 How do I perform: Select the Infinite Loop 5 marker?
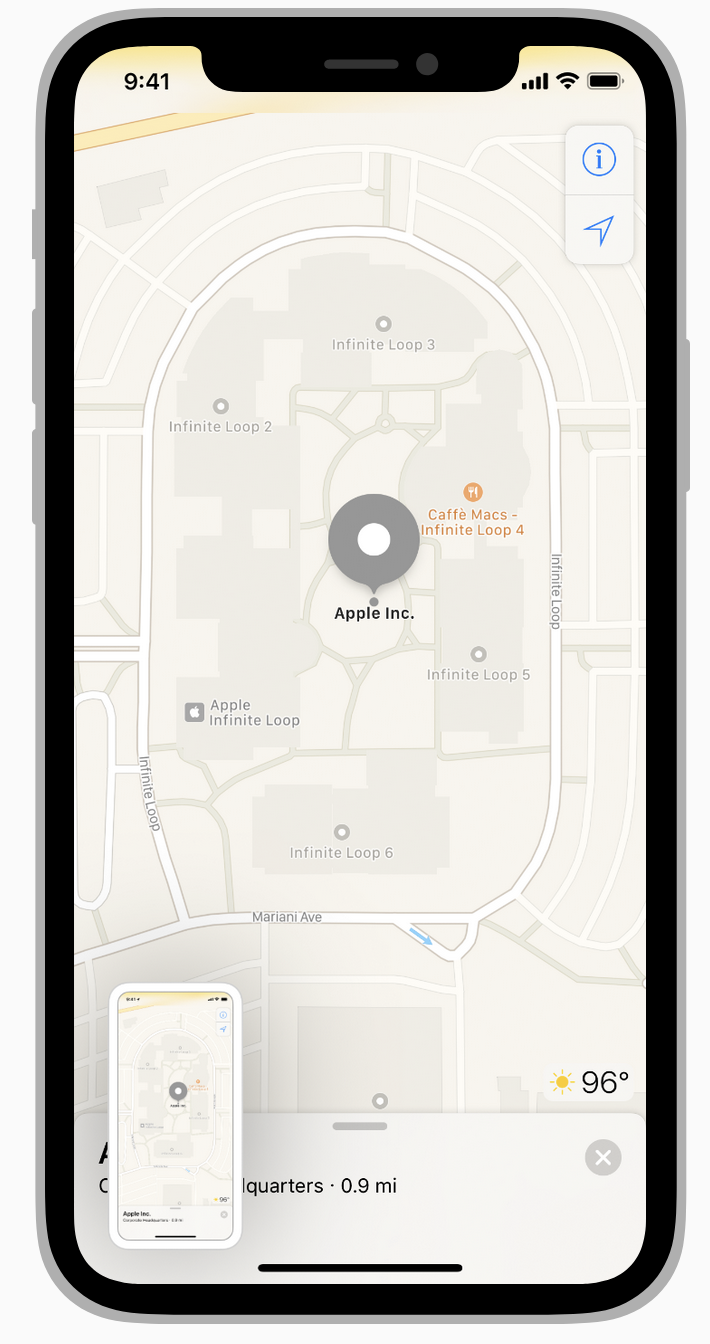click(x=478, y=654)
